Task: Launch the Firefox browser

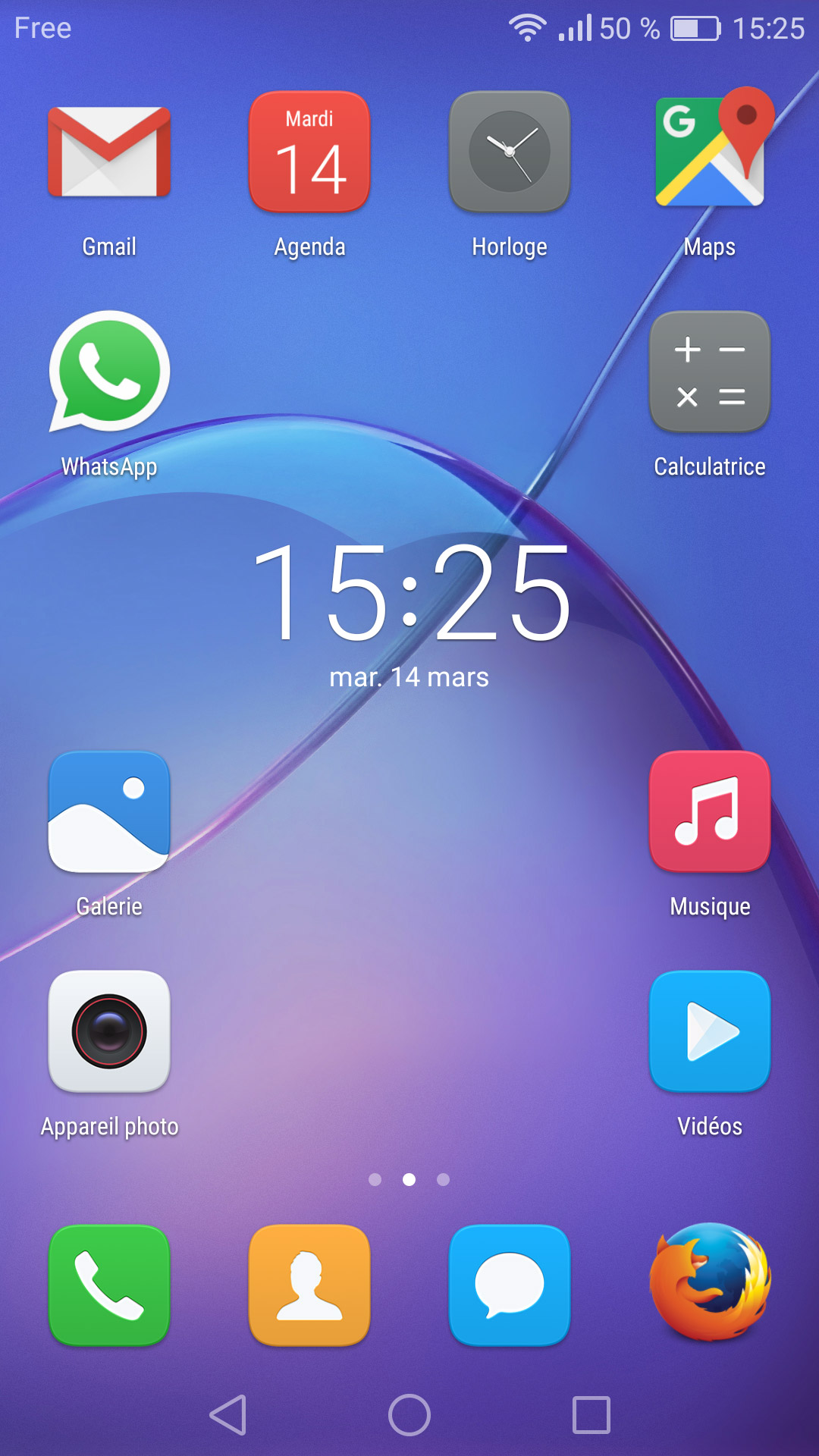Action: pyautogui.click(x=710, y=1282)
